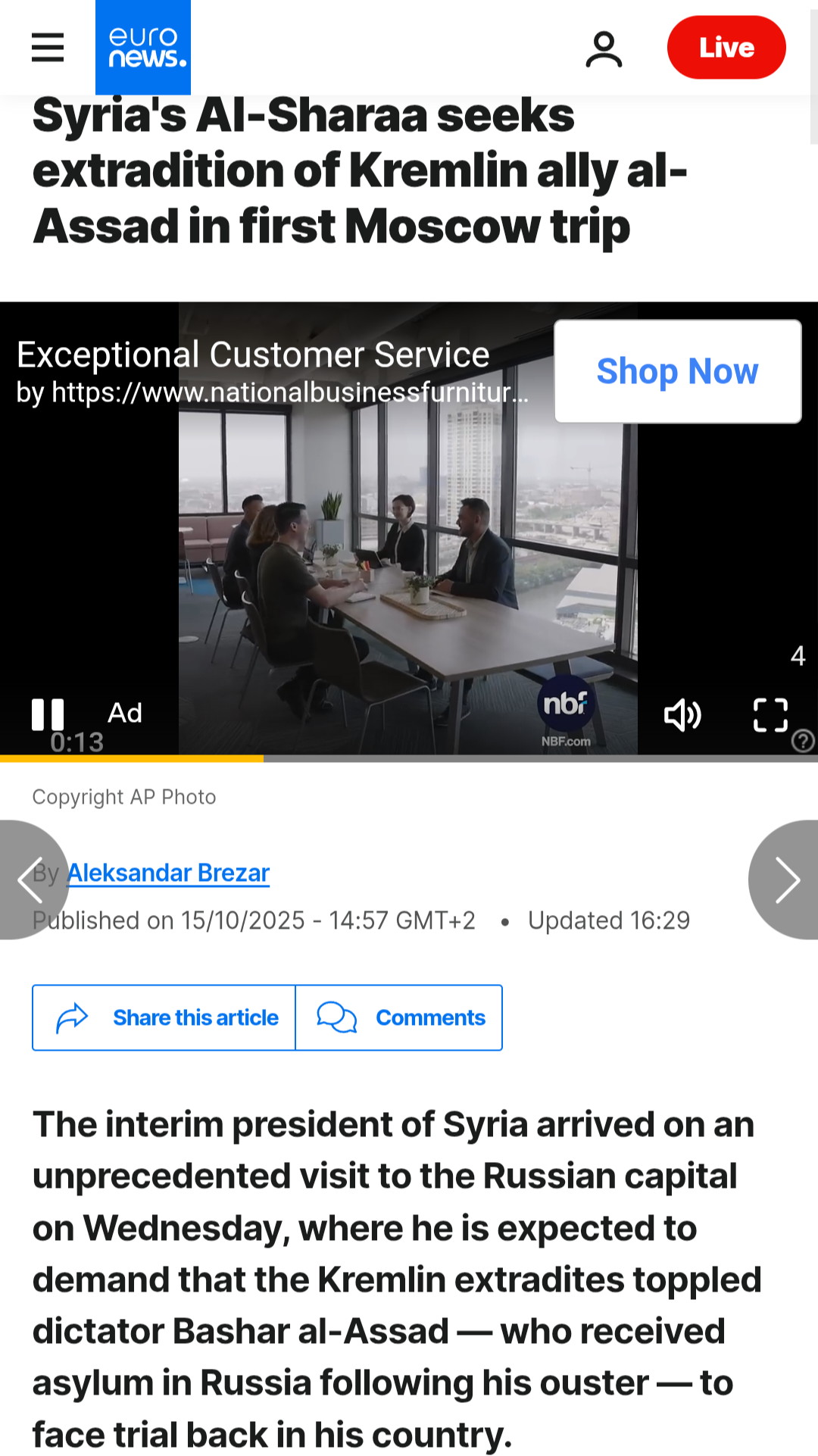Screen dimensions: 818x1456
Task: Open the hamburger menu
Action: tap(47, 48)
